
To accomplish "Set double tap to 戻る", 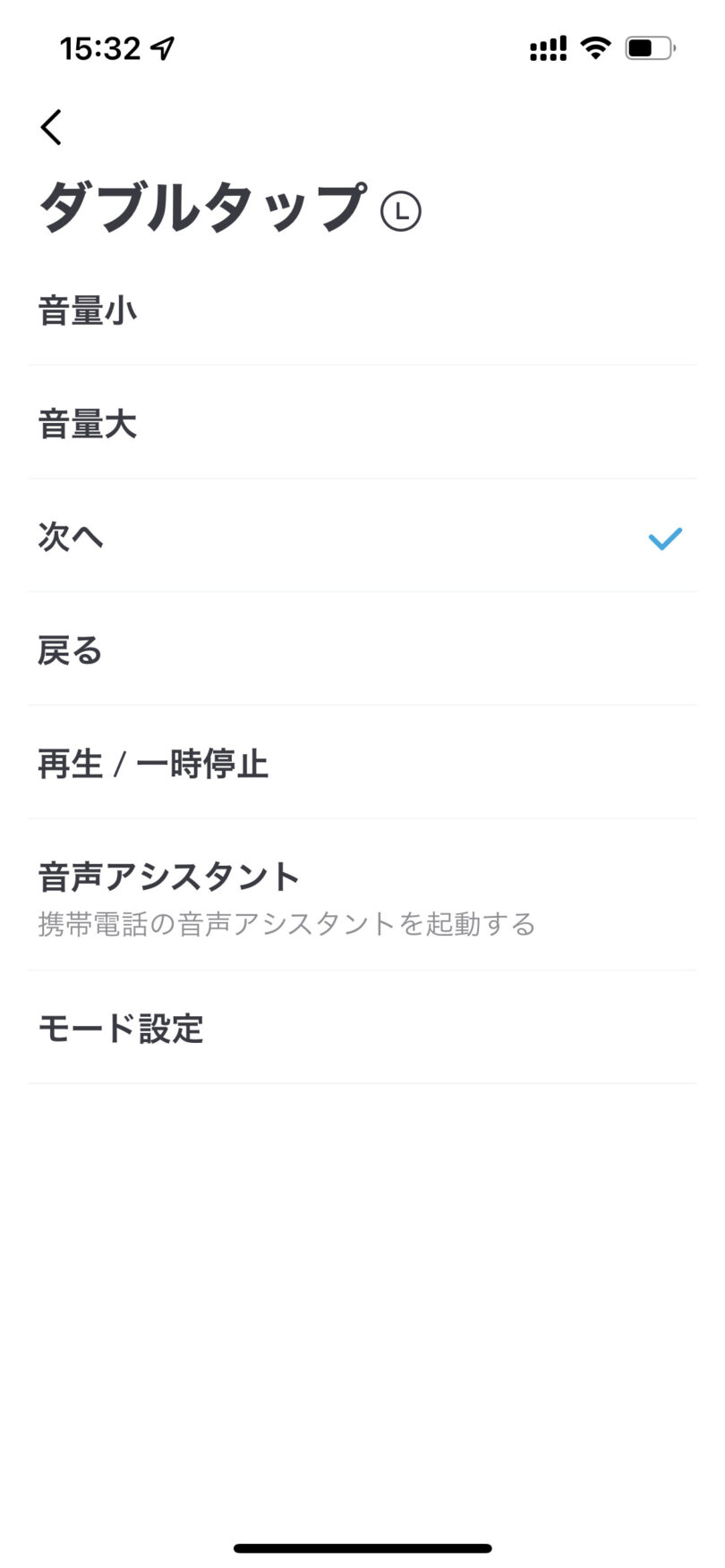I will (362, 649).
